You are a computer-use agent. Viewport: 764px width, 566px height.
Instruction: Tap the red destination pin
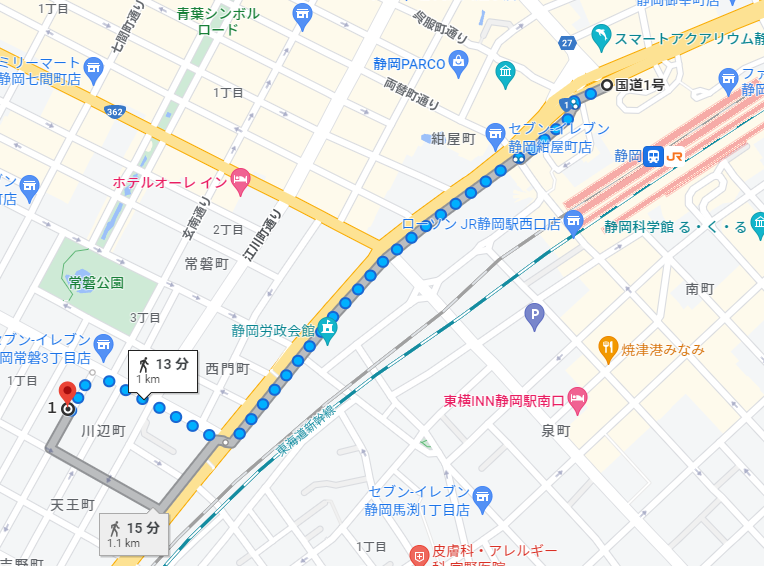click(67, 392)
